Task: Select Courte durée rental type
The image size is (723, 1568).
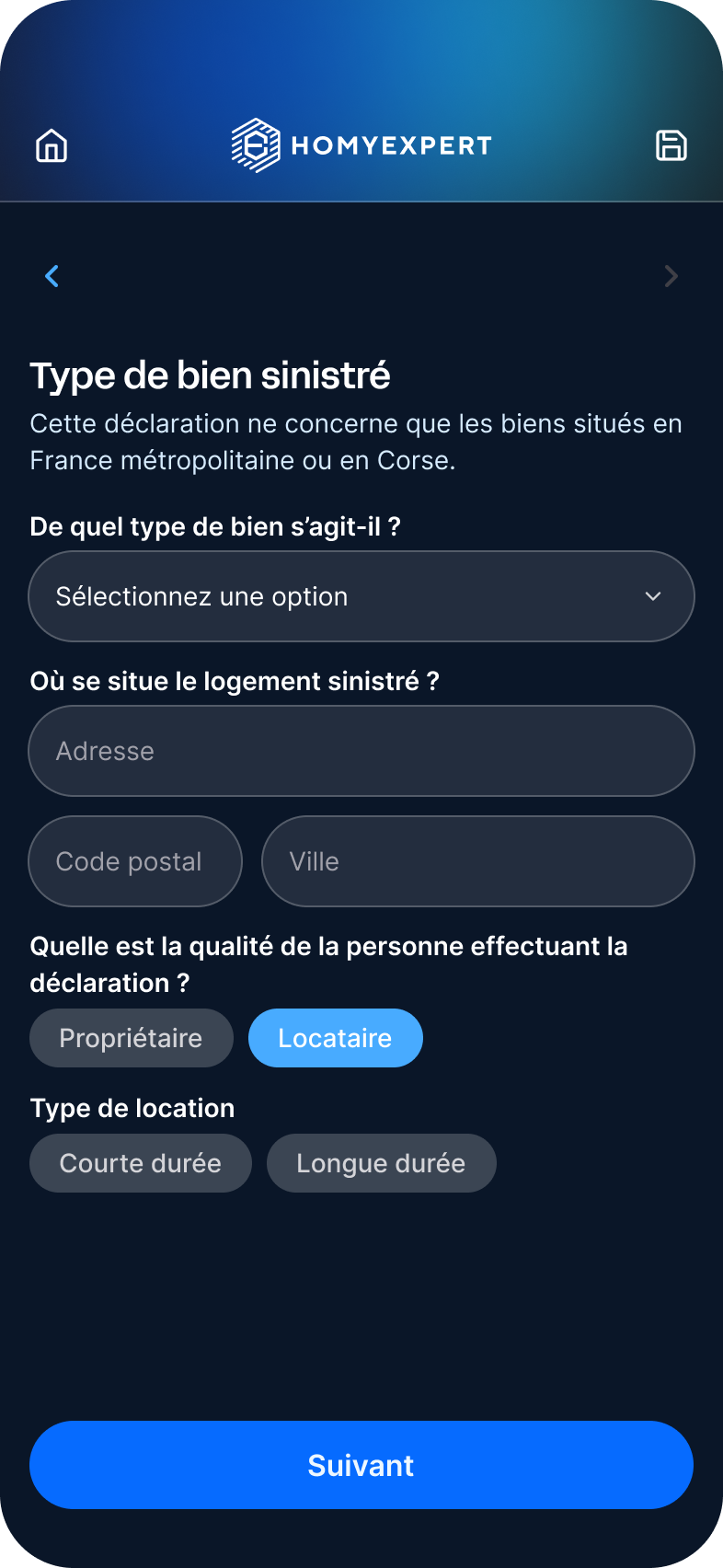Action: point(141,1163)
